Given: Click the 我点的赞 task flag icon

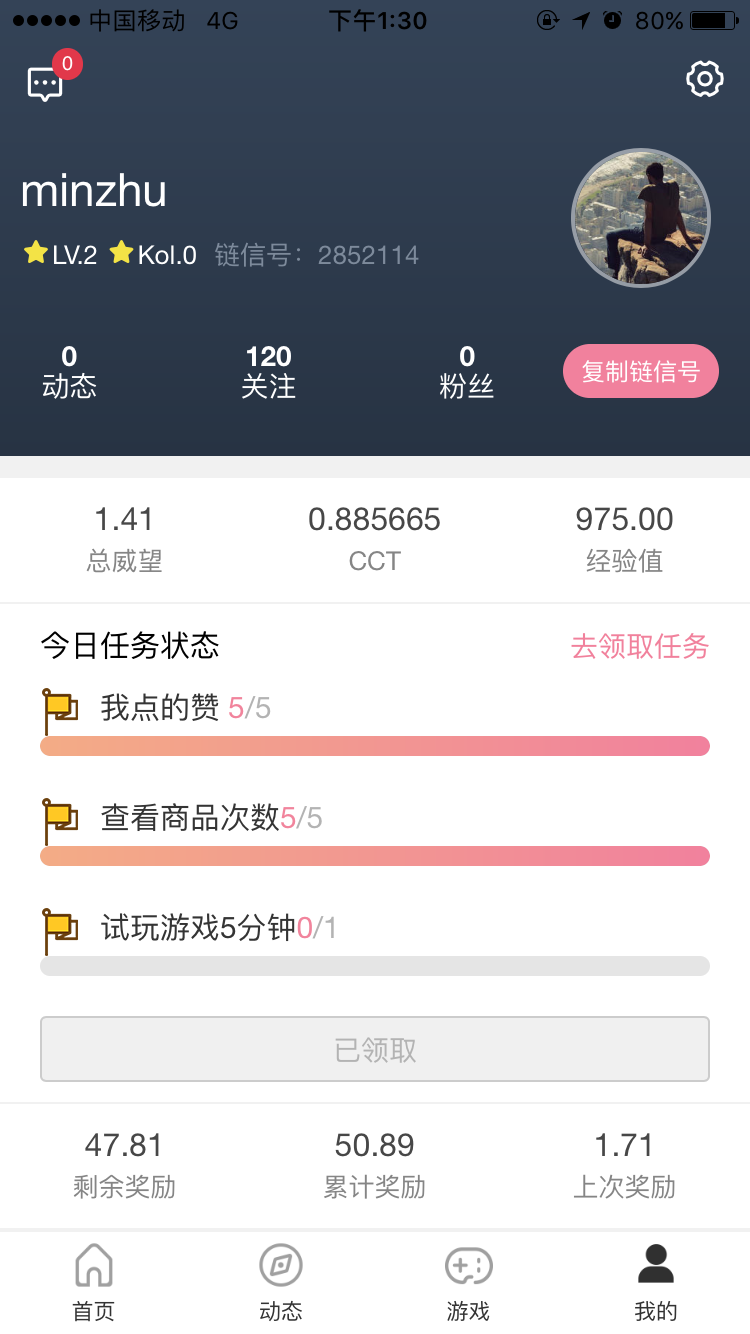Looking at the screenshot, I should tap(61, 706).
